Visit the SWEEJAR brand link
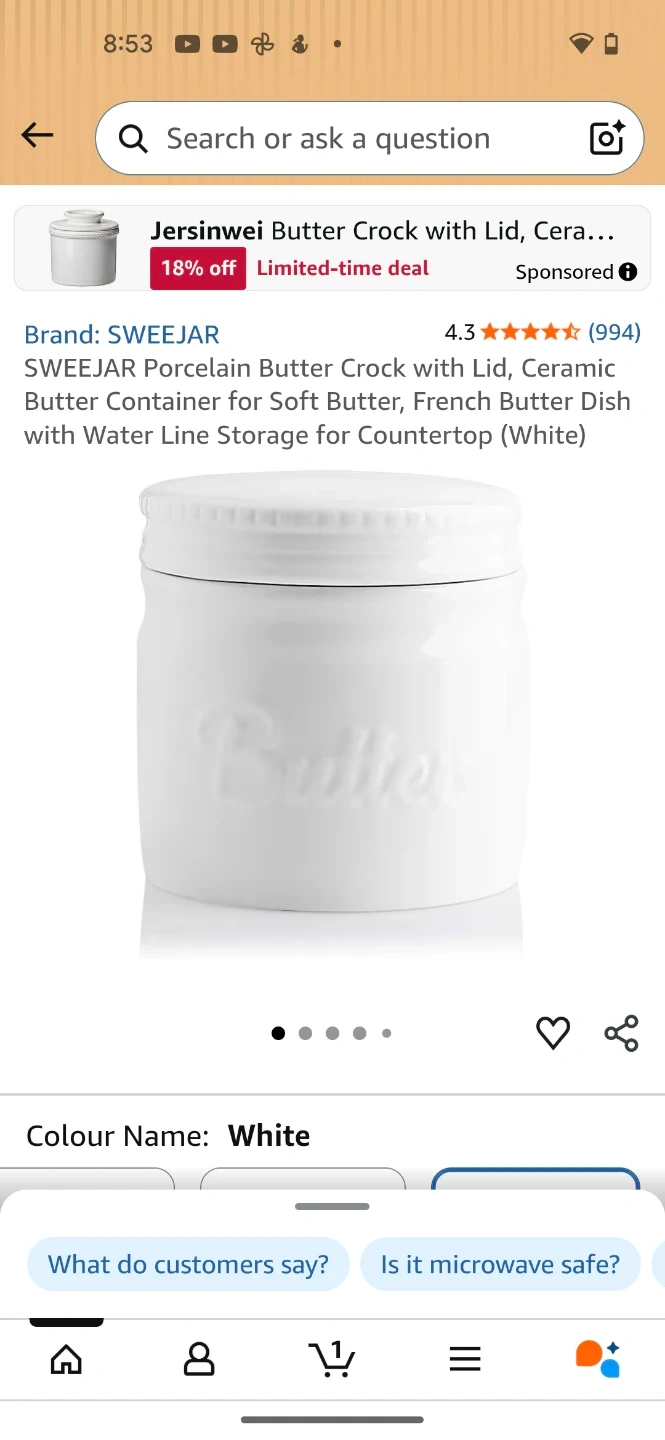 click(122, 334)
